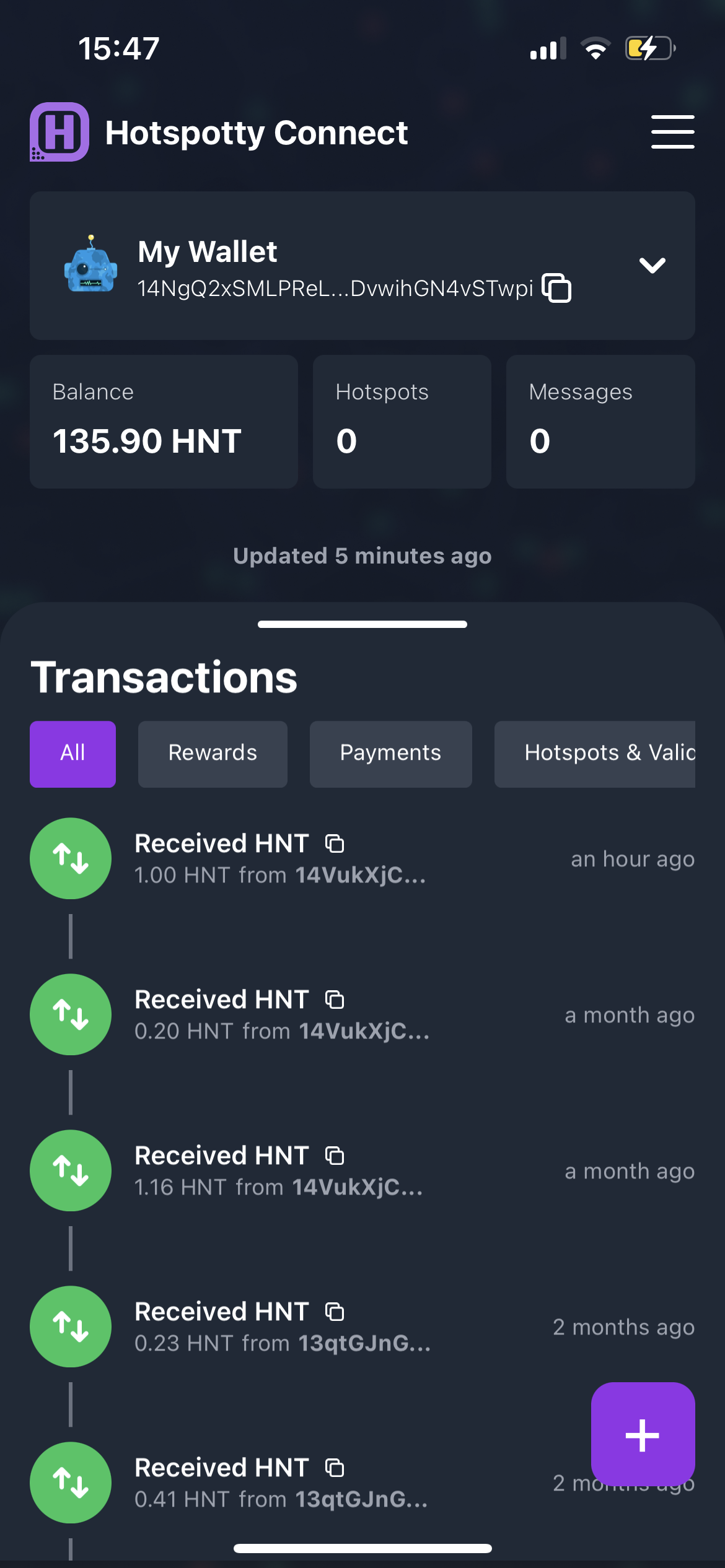Image resolution: width=725 pixels, height=1568 pixels.
Task: Select the All transactions filter
Action: [x=72, y=754]
